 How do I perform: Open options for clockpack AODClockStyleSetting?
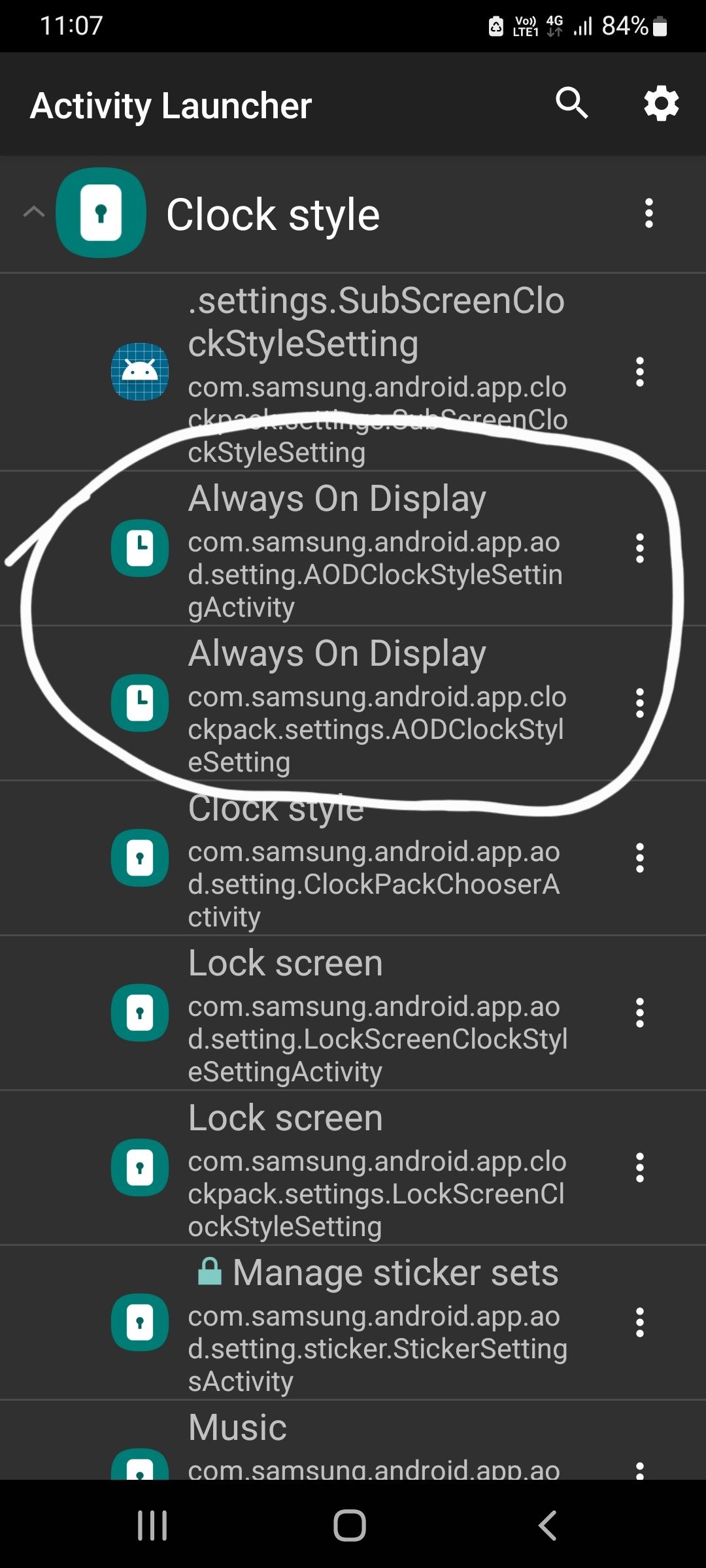640,703
